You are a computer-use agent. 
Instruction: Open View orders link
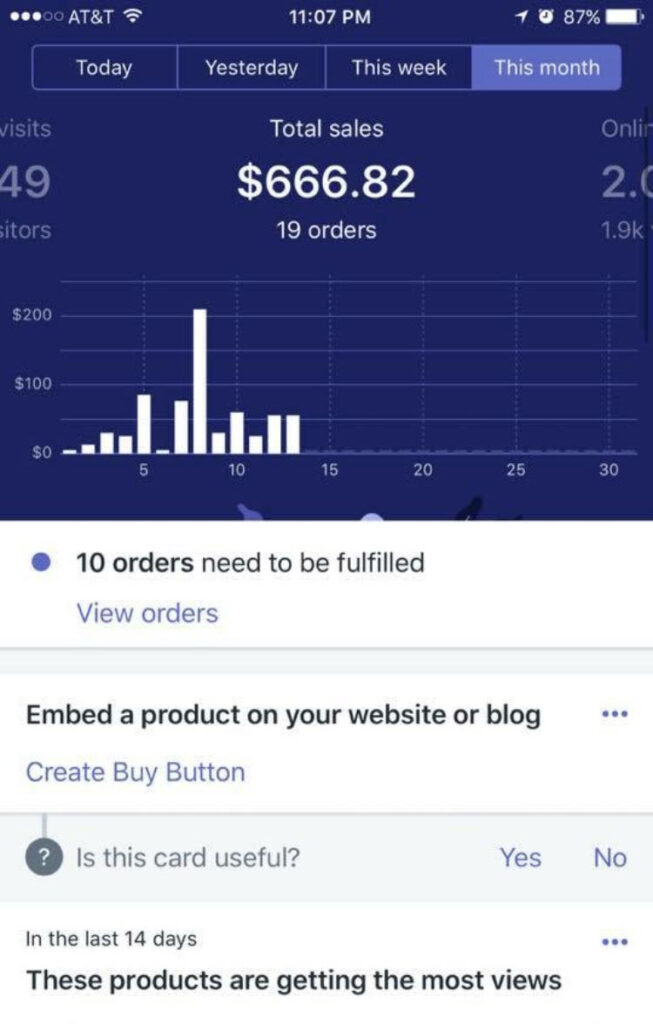click(x=147, y=613)
